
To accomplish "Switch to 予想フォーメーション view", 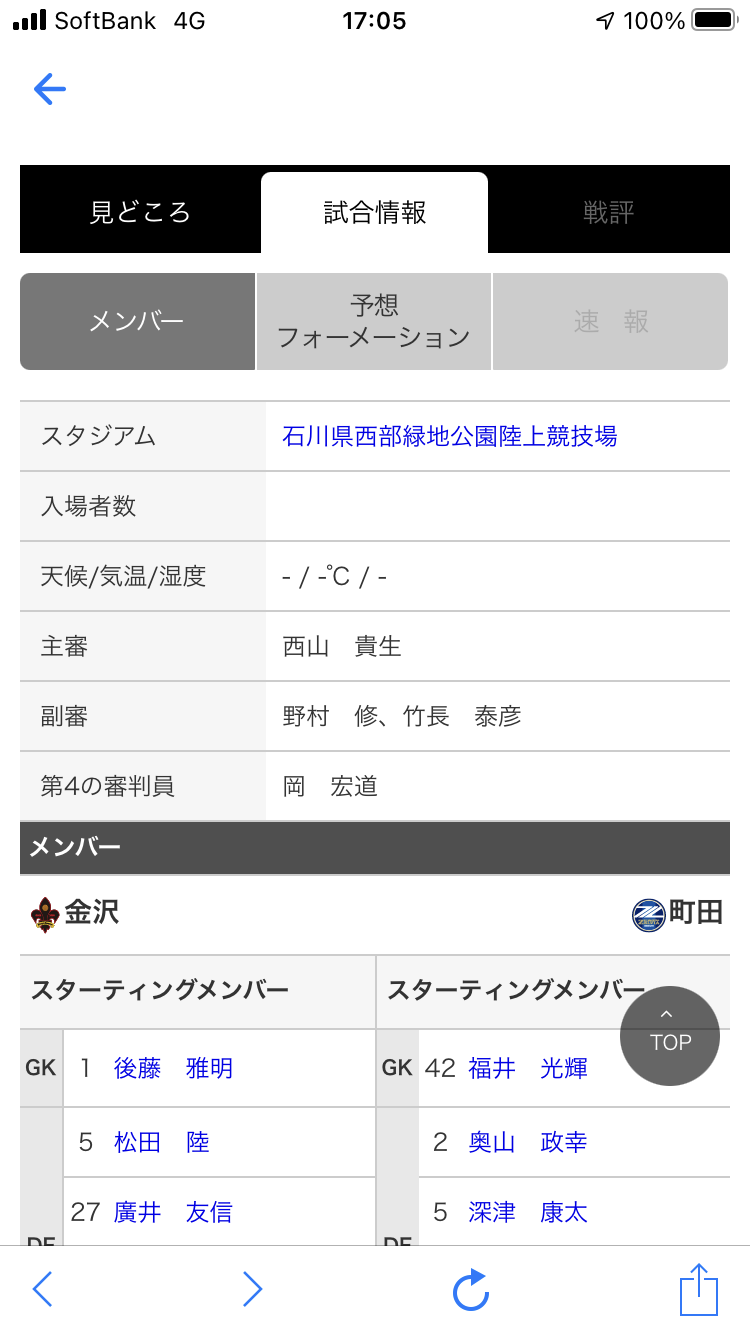I will coord(374,322).
